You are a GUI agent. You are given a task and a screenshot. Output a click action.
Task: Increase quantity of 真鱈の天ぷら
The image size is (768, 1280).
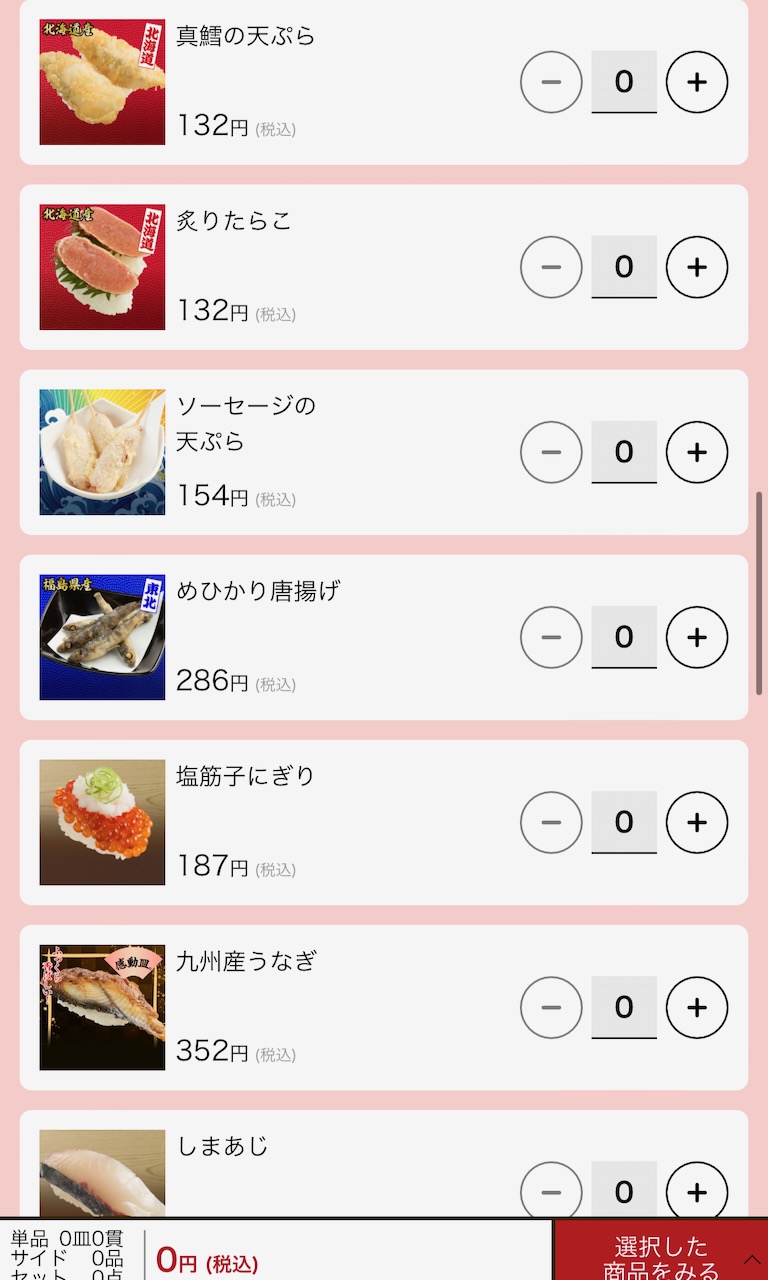coord(697,82)
